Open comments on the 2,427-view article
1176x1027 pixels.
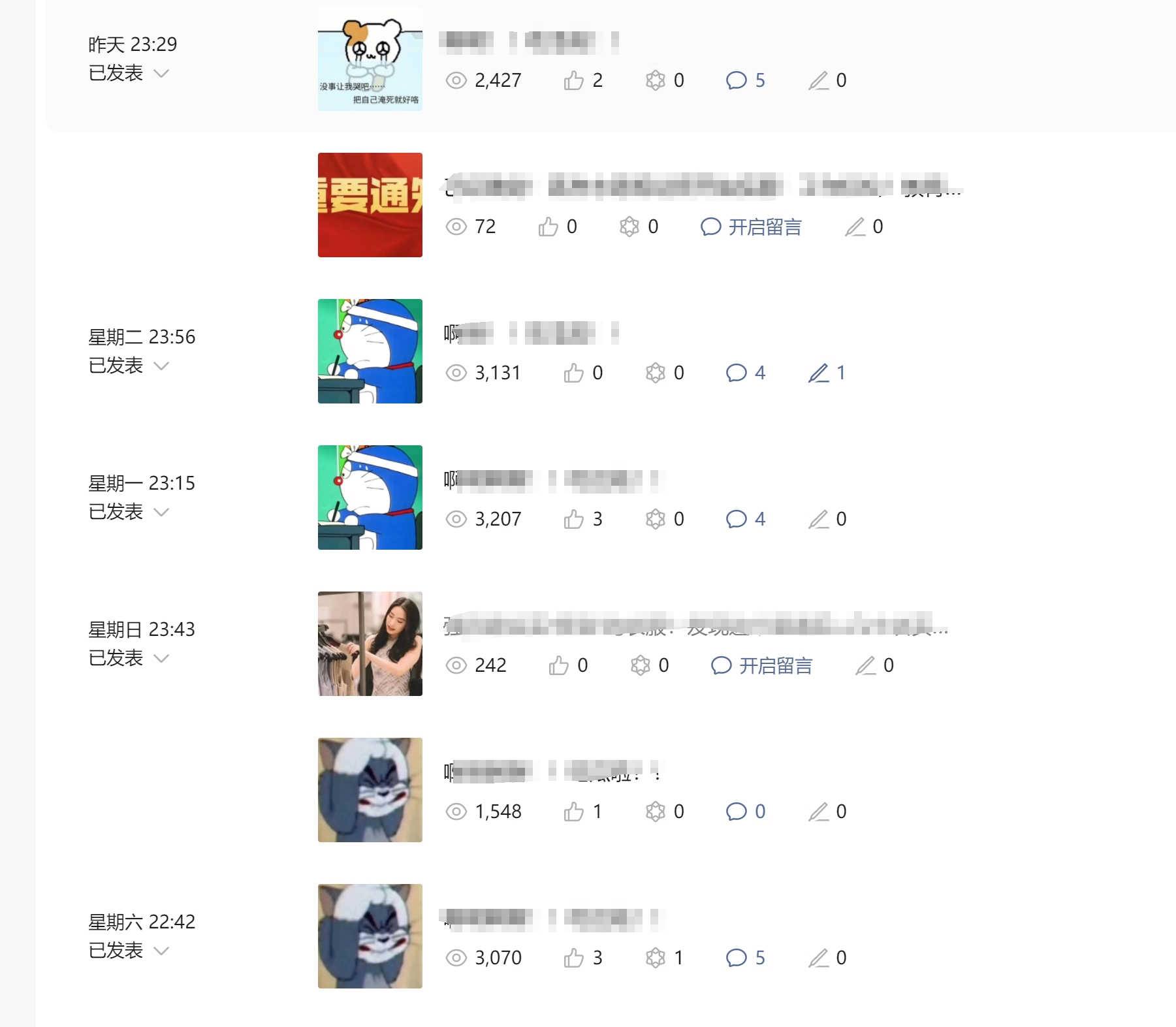745,80
